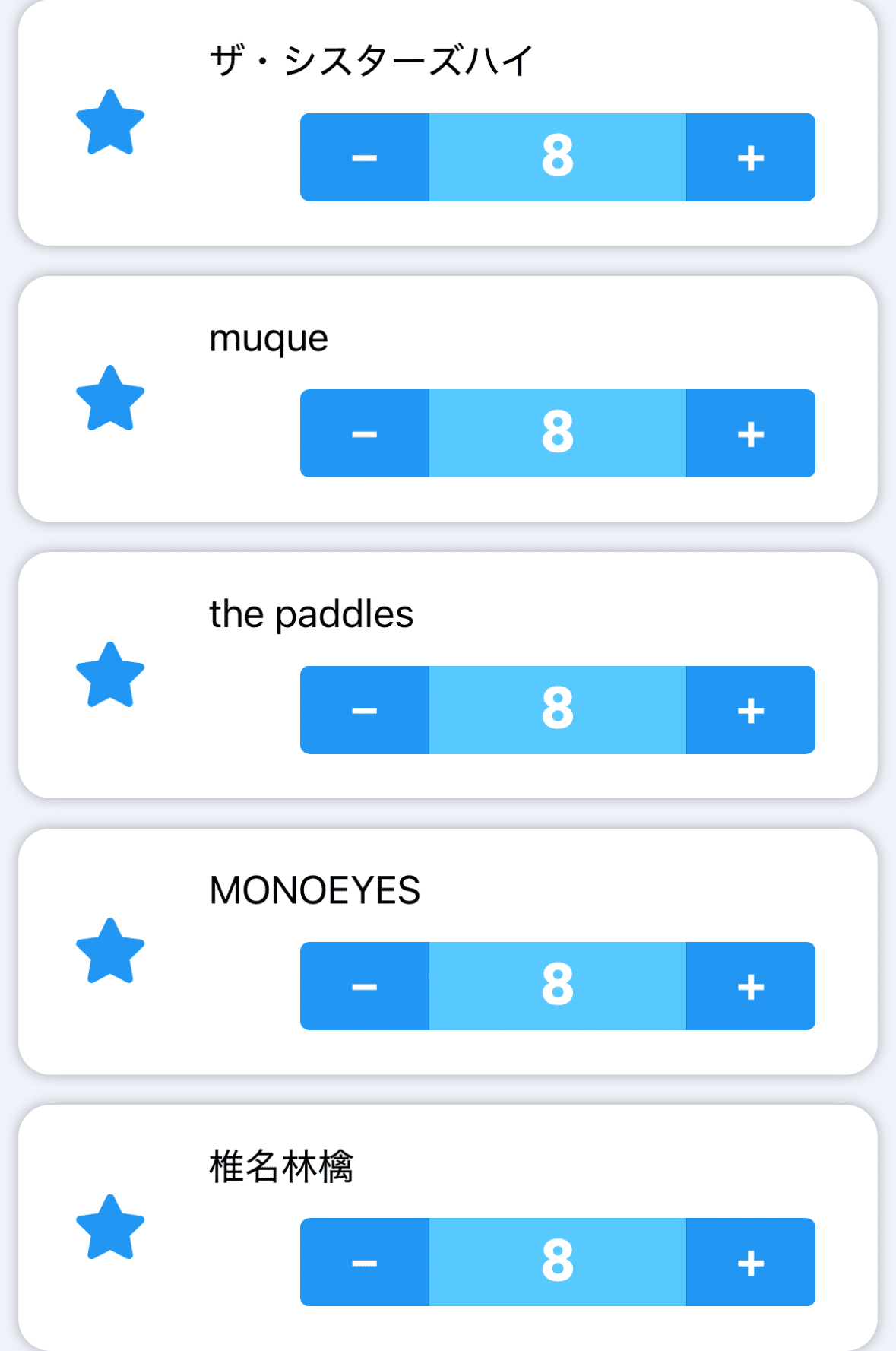896x1351 pixels.
Task: Toggle the star for ザ・シスターズハイ
Action: (110, 123)
